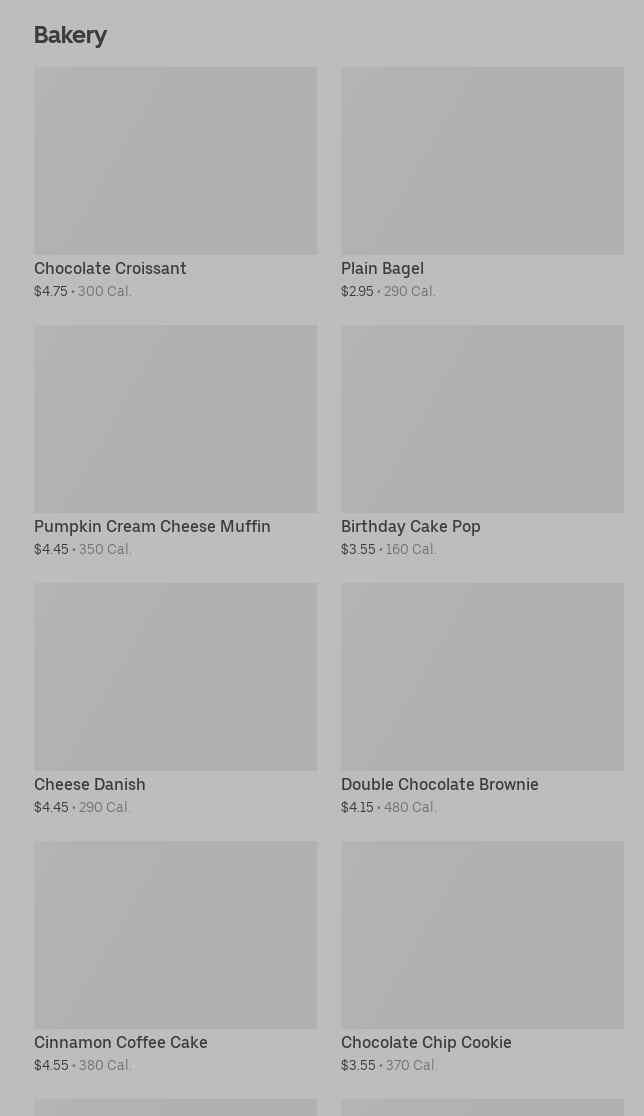Open Pumpkin Cream Cheese Muffin

[176, 441]
